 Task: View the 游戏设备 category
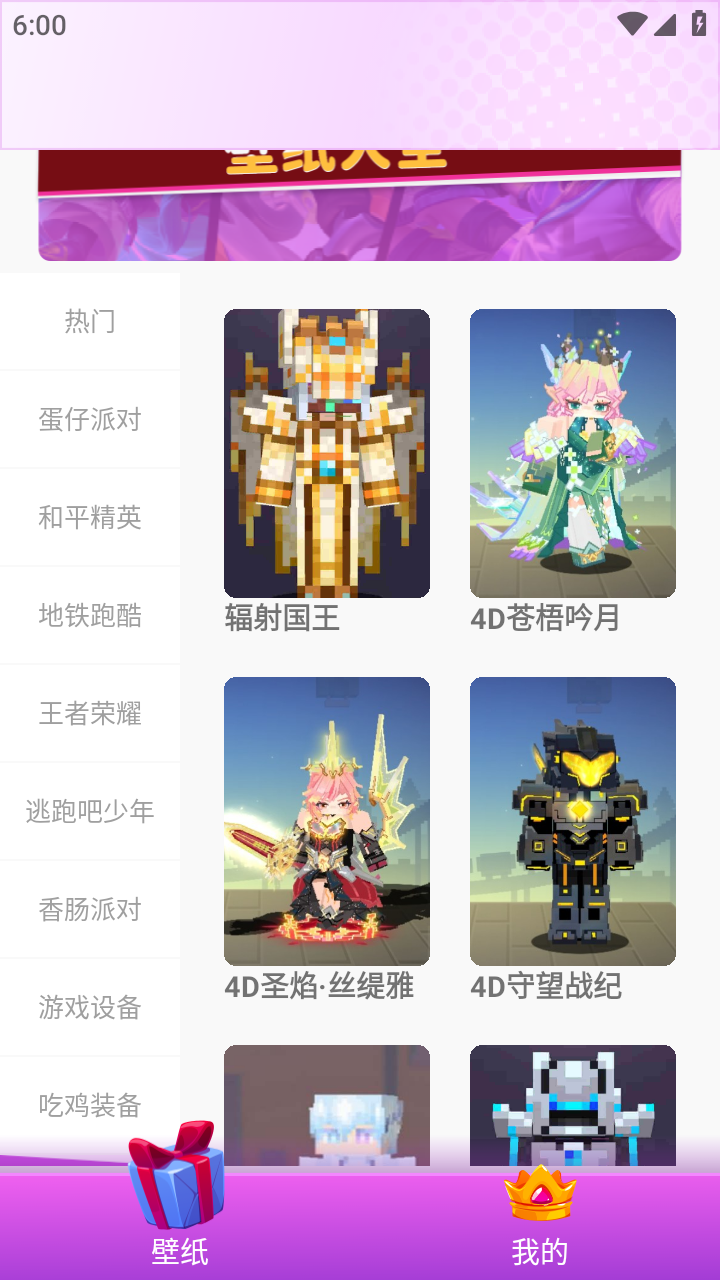point(90,1007)
